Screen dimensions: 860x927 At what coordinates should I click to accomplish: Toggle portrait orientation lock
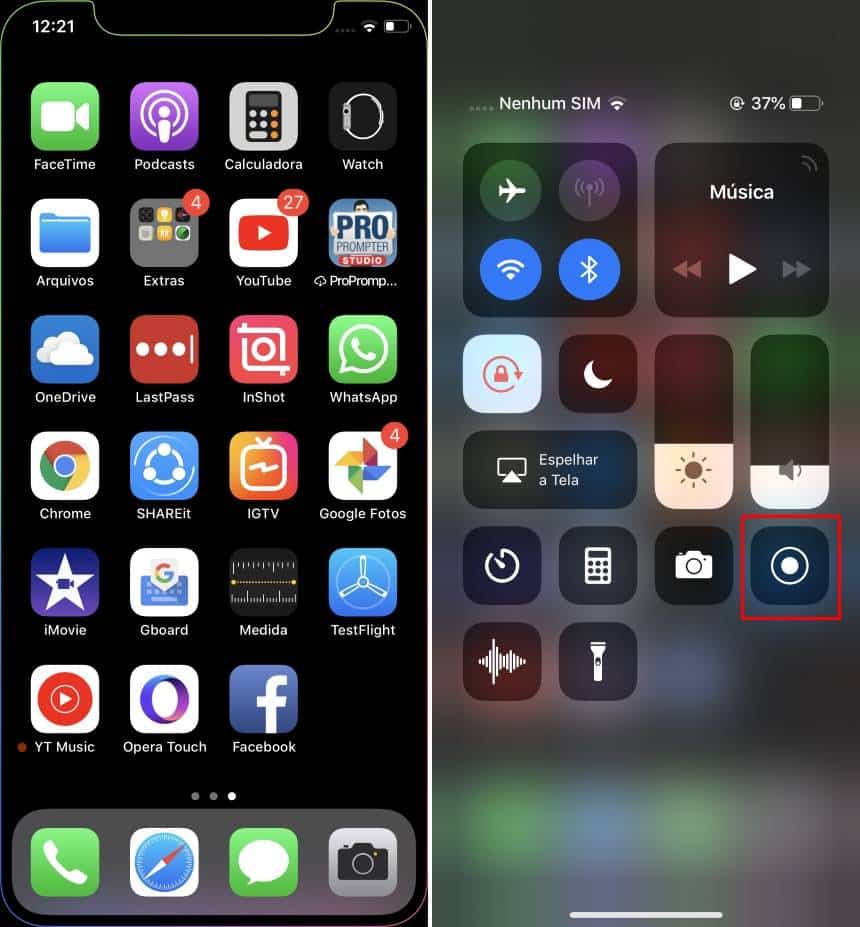click(x=502, y=374)
